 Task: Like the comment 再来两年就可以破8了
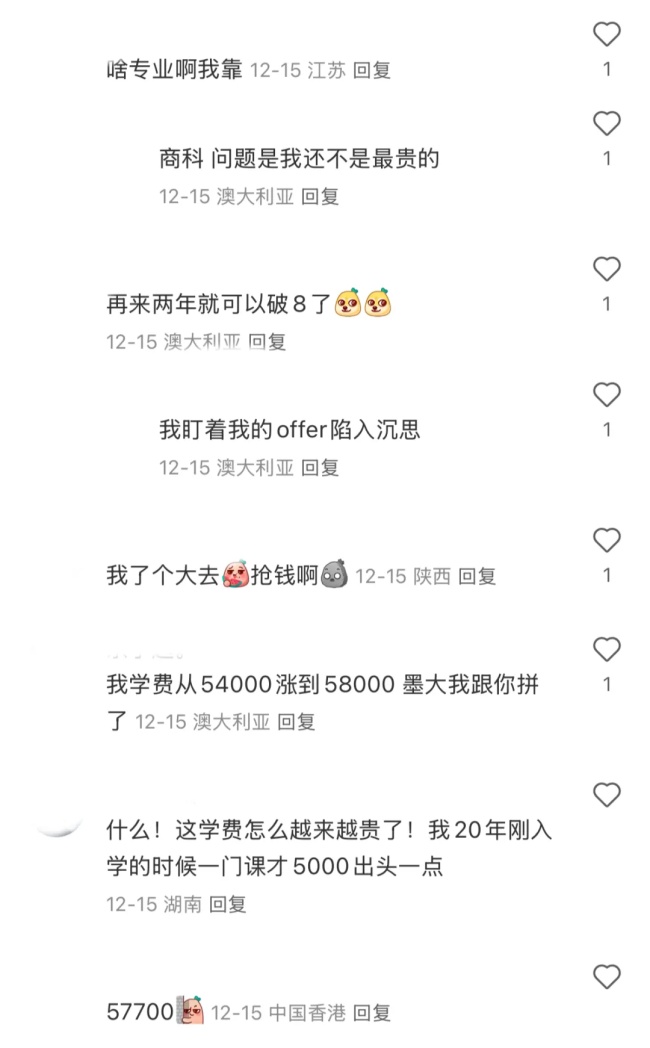pos(606,269)
